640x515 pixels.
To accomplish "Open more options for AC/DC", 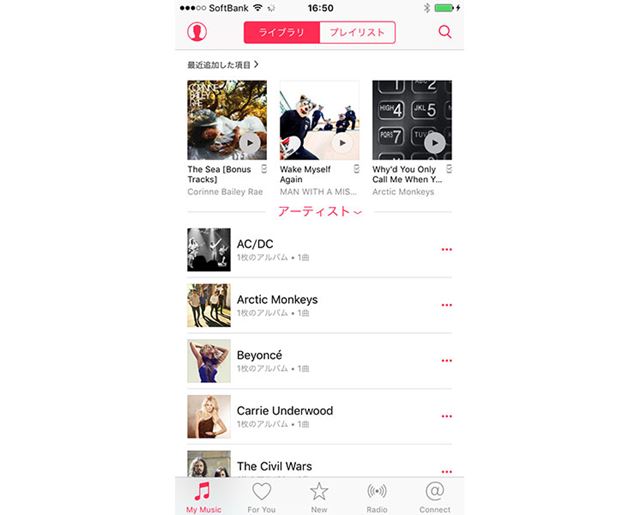I will tap(446, 250).
